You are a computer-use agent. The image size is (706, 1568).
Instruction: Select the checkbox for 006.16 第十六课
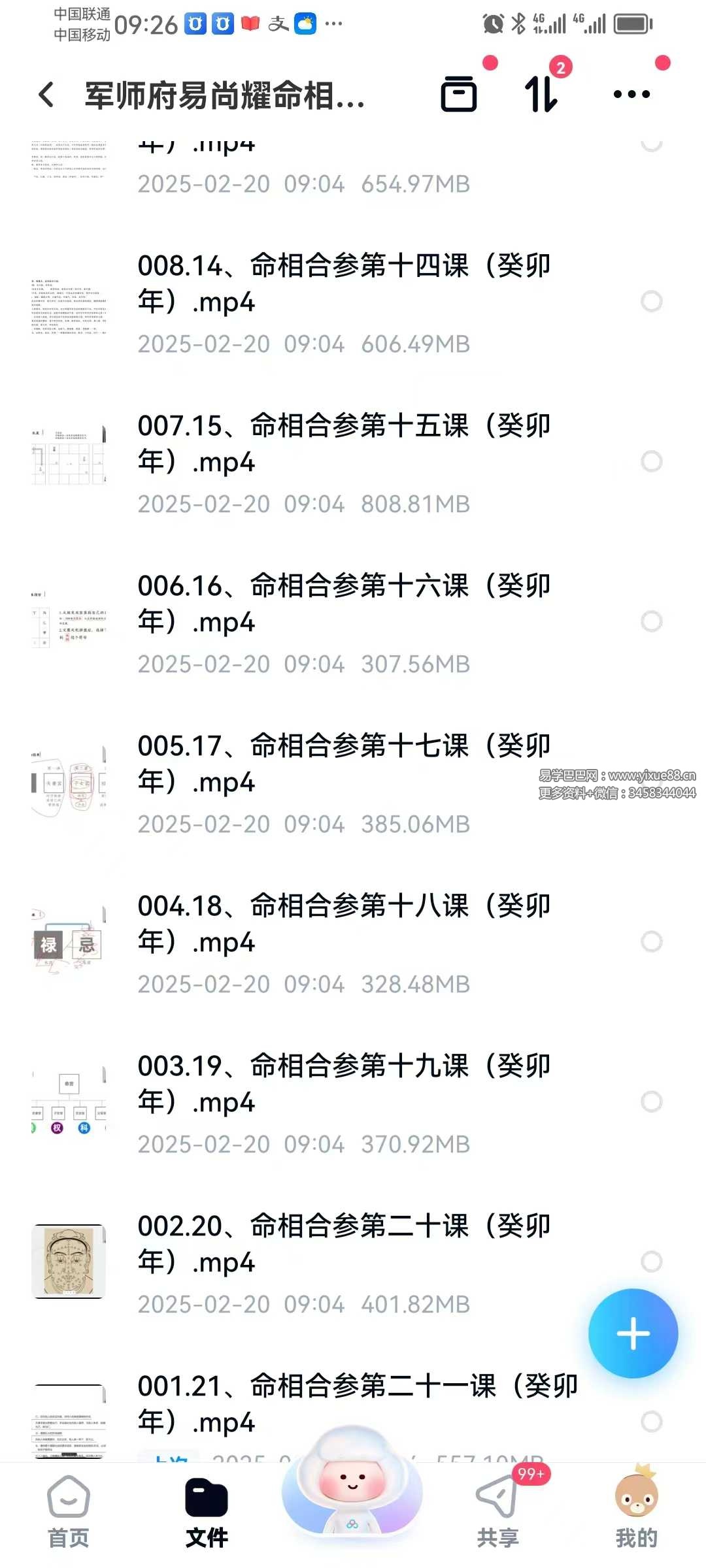[x=651, y=621]
